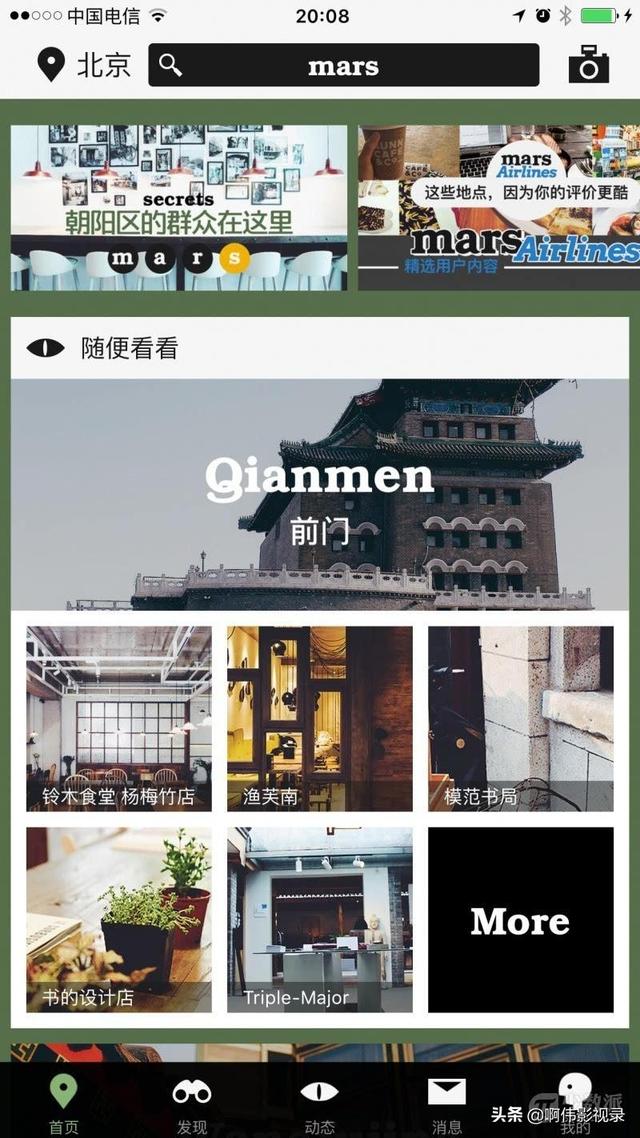Tap the More tile
Image resolution: width=640 pixels, height=1138 pixels.
click(520, 920)
